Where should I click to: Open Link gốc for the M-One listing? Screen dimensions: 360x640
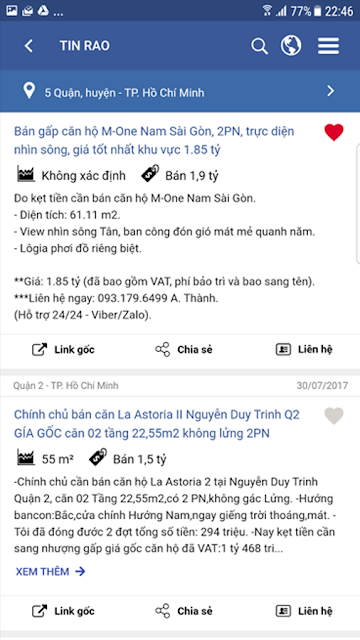[x=63, y=350]
